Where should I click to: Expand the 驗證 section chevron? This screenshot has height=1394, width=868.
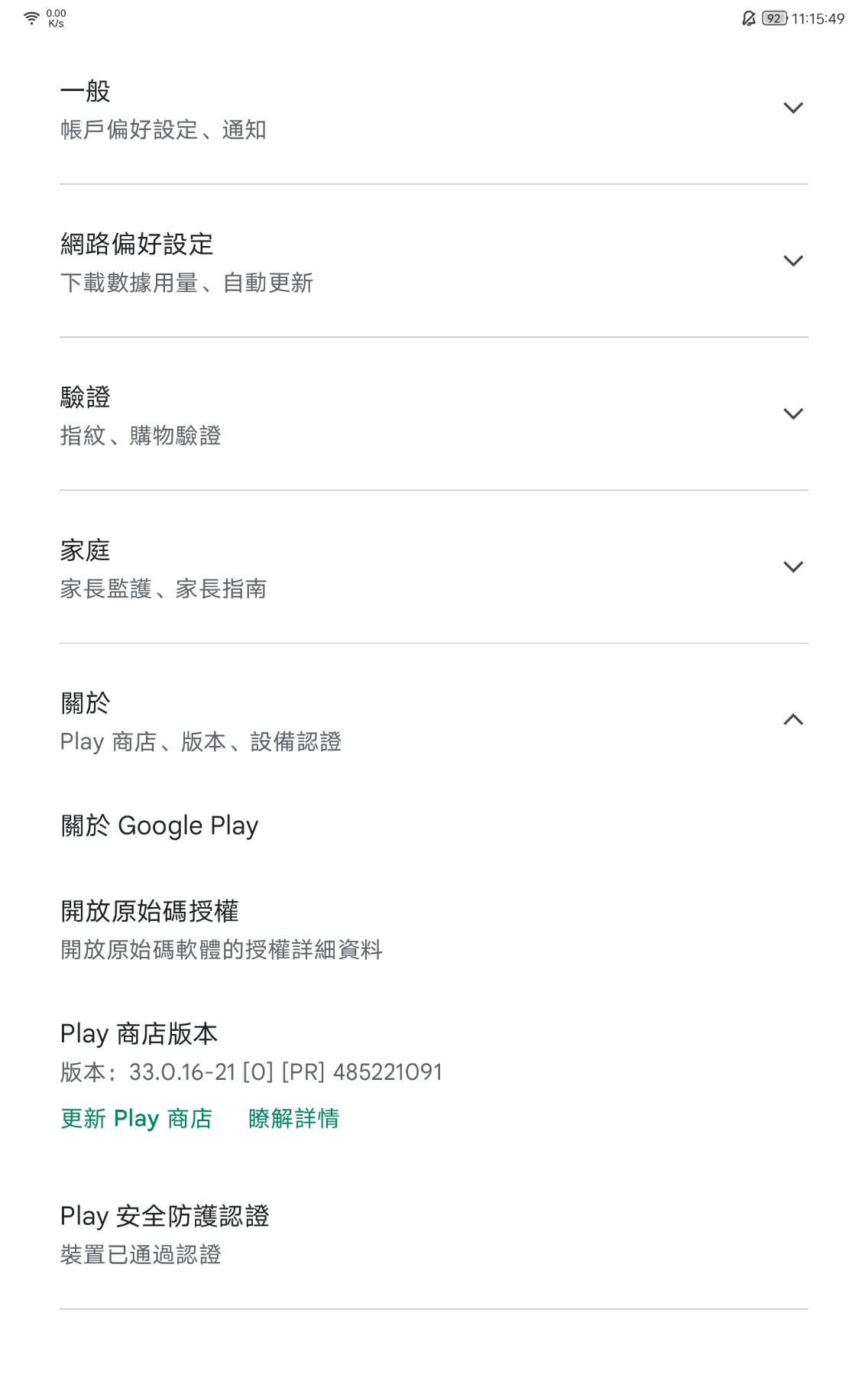click(793, 413)
